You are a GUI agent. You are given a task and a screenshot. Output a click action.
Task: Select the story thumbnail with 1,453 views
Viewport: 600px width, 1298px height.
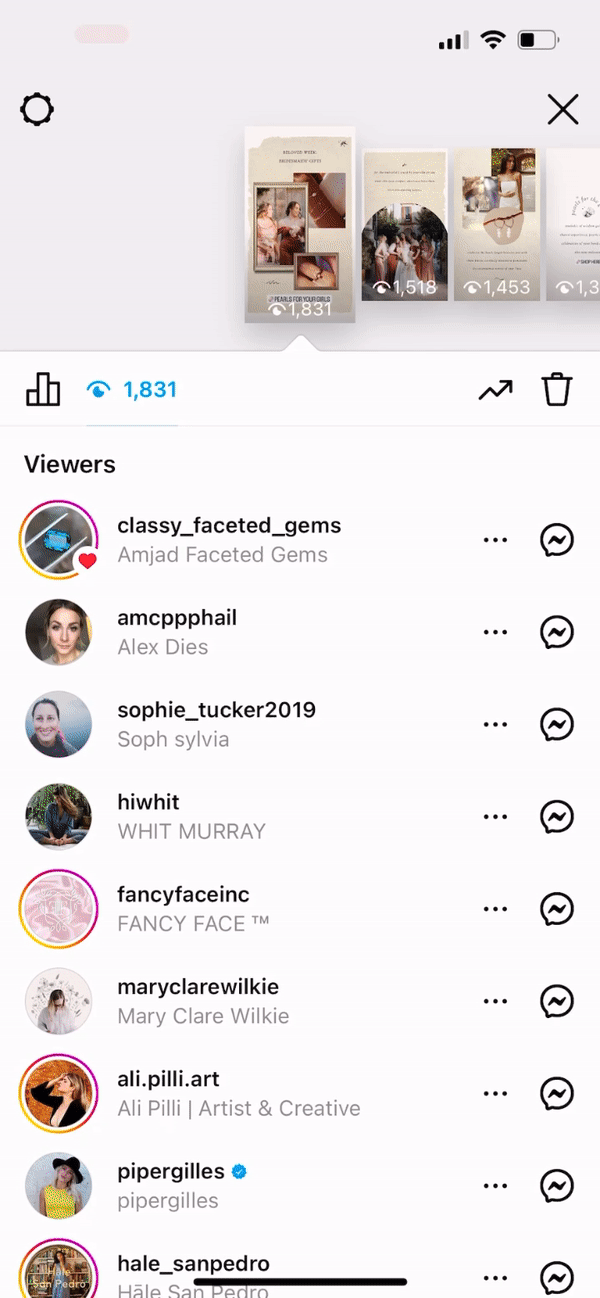[x=497, y=226]
